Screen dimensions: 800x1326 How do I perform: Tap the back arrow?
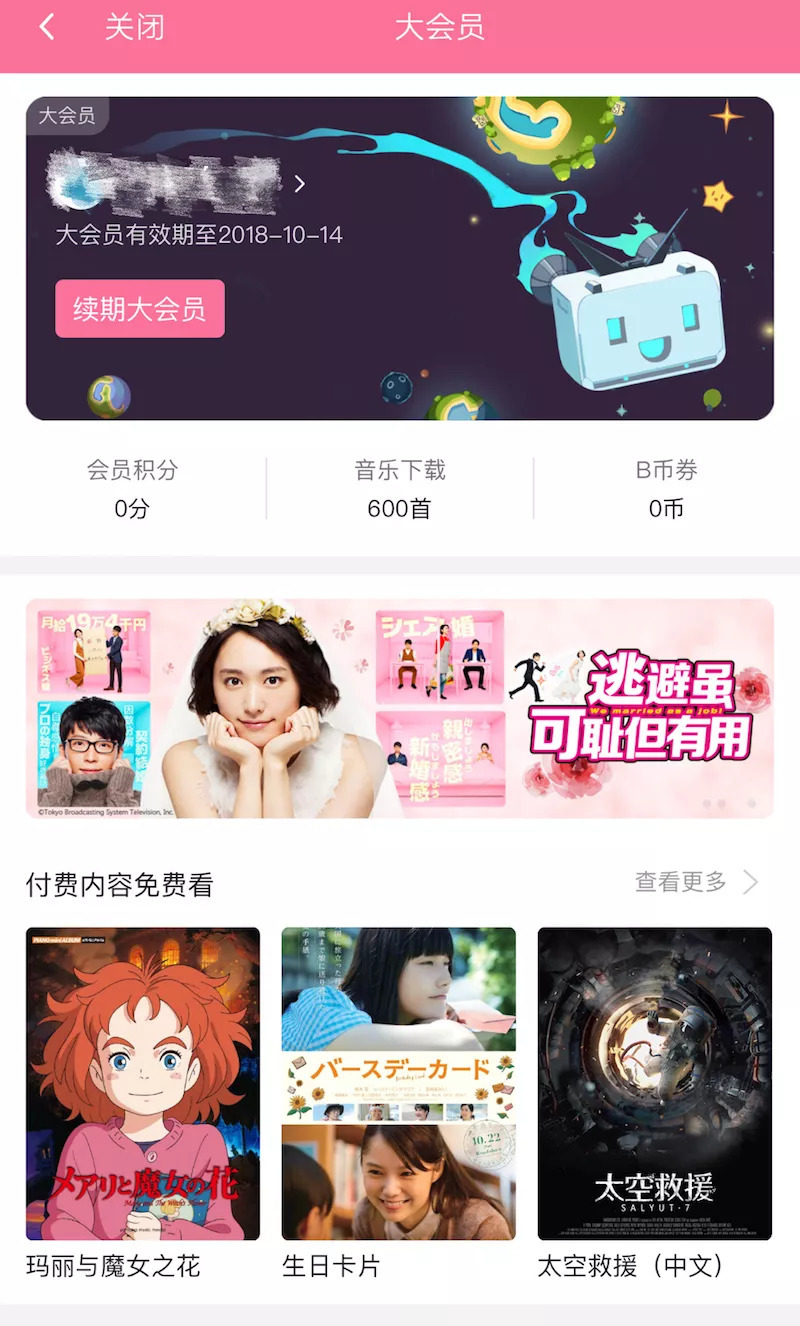pos(46,28)
